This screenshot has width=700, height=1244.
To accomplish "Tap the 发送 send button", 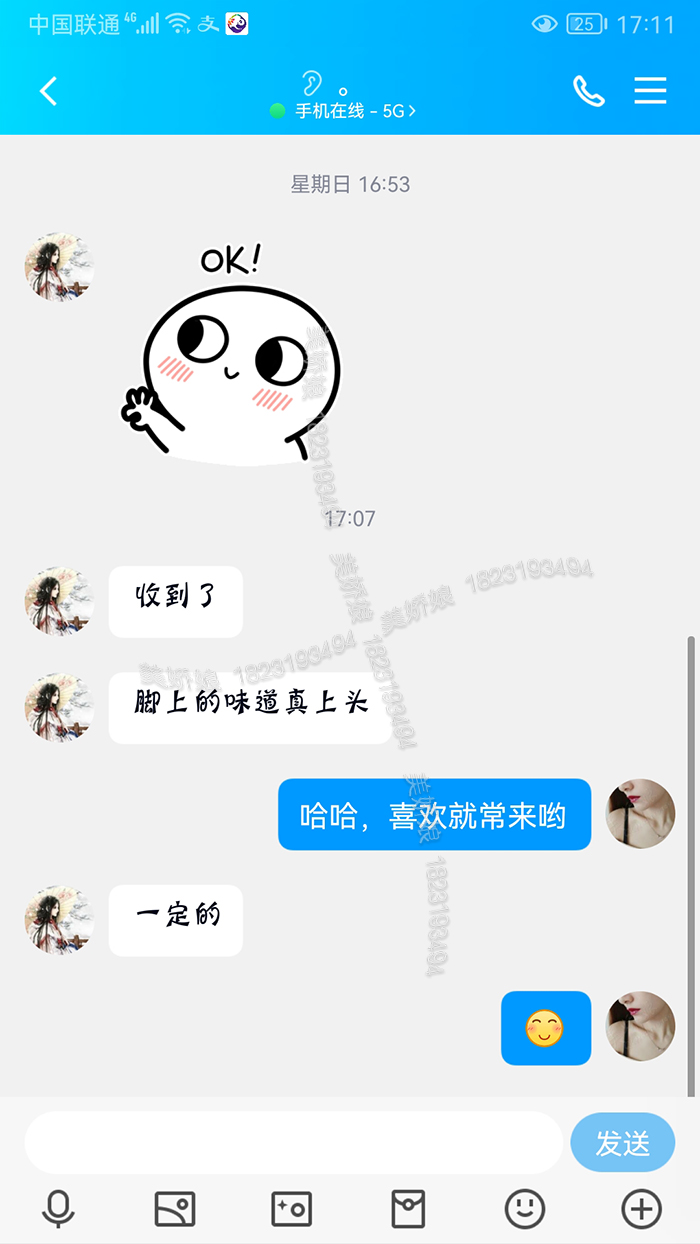I will 622,1142.
